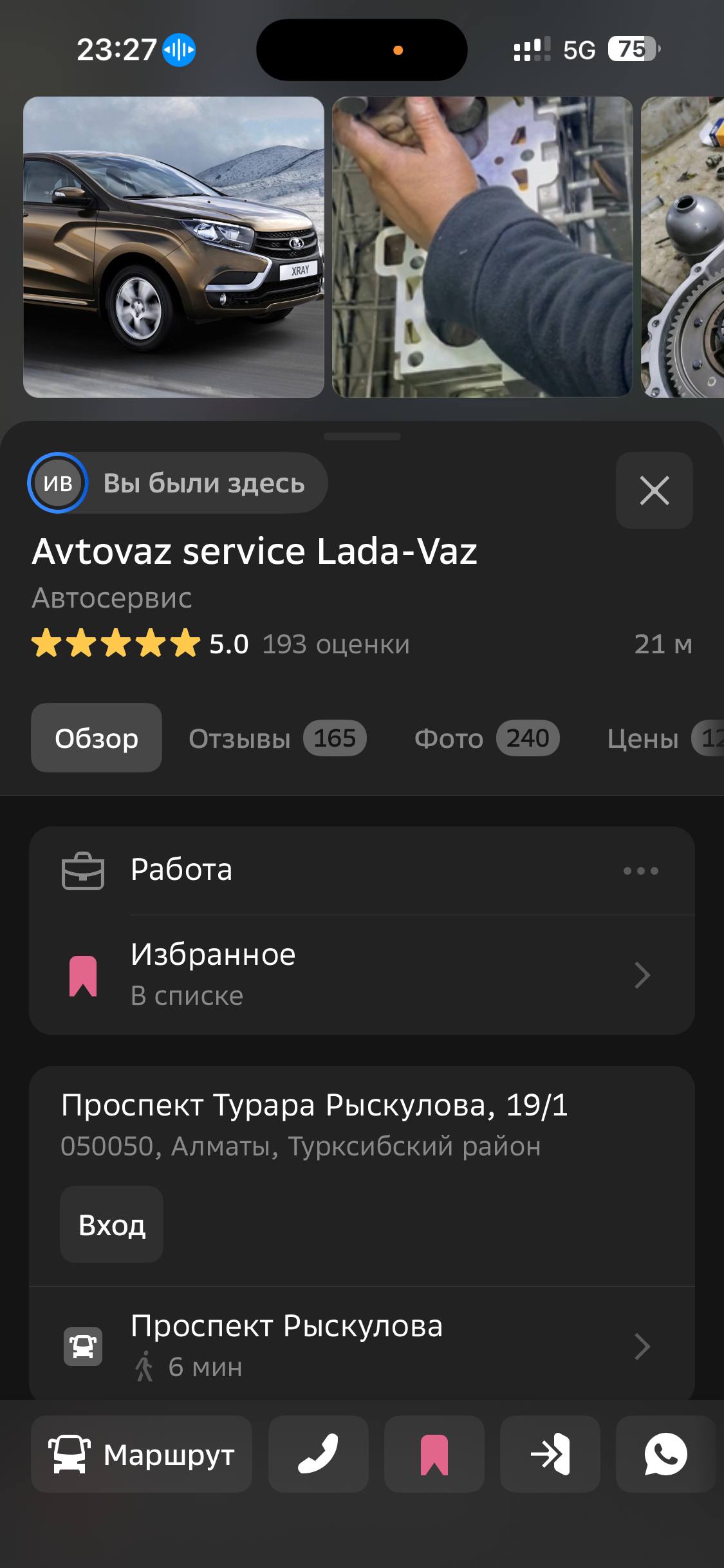Open the Проспект Рыскулова stop row
724x1568 pixels.
coord(360,1345)
